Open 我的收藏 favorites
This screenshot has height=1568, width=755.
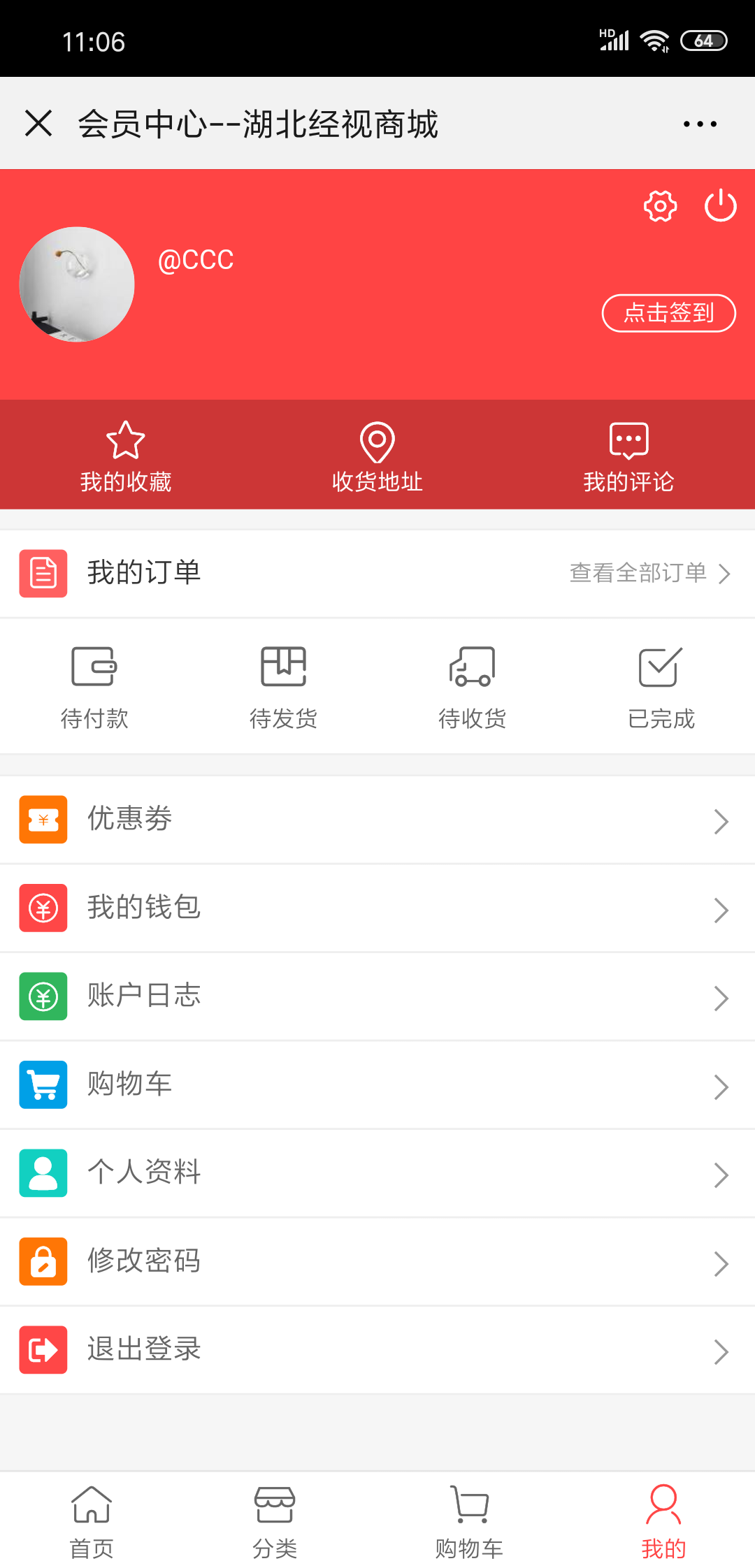click(126, 456)
